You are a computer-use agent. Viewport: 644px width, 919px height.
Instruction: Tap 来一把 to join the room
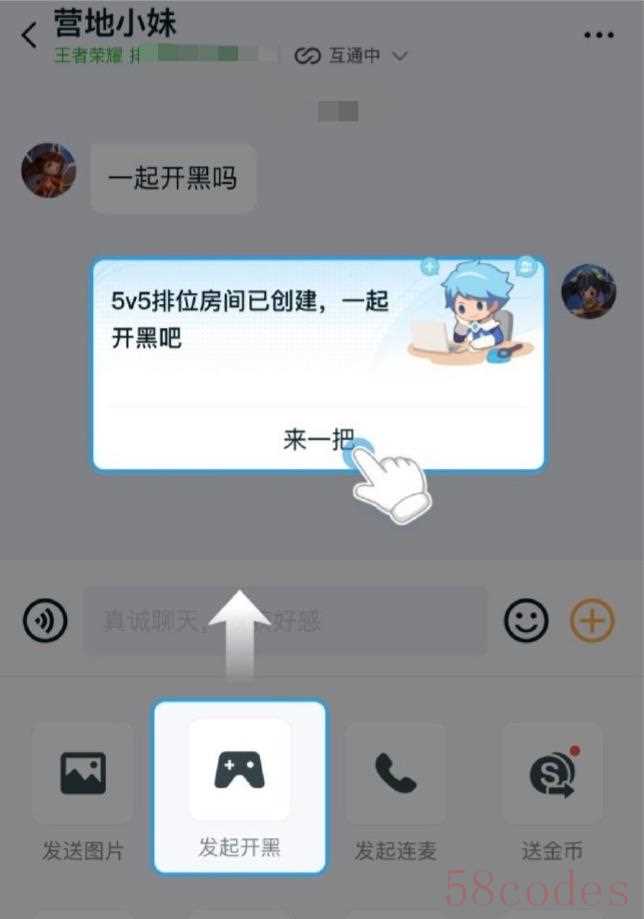318,440
